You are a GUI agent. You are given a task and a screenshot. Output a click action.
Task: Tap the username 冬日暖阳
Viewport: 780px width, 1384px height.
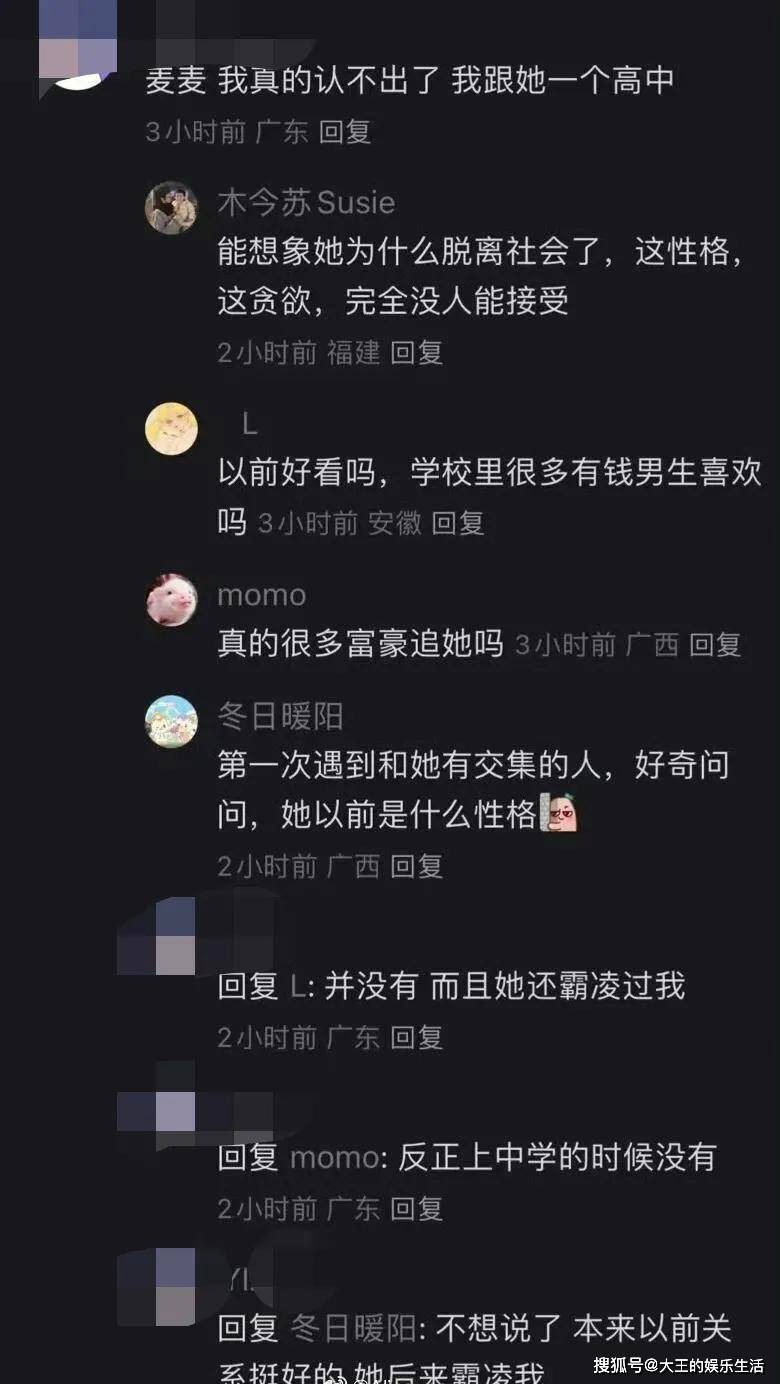[280, 716]
